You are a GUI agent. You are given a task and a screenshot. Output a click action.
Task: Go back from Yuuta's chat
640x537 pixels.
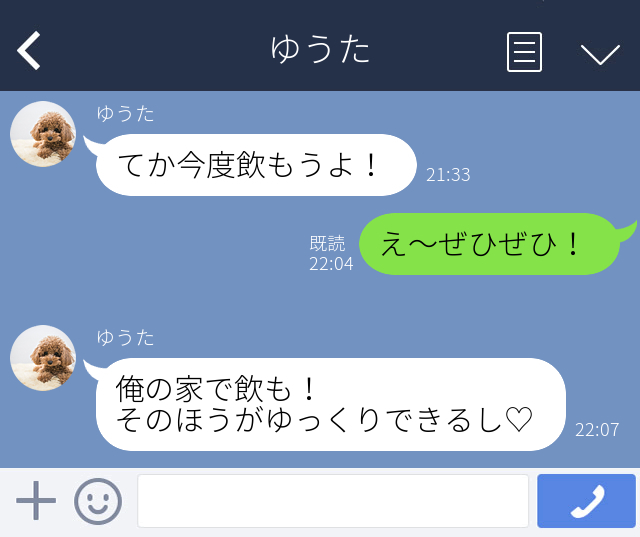click(x=30, y=50)
